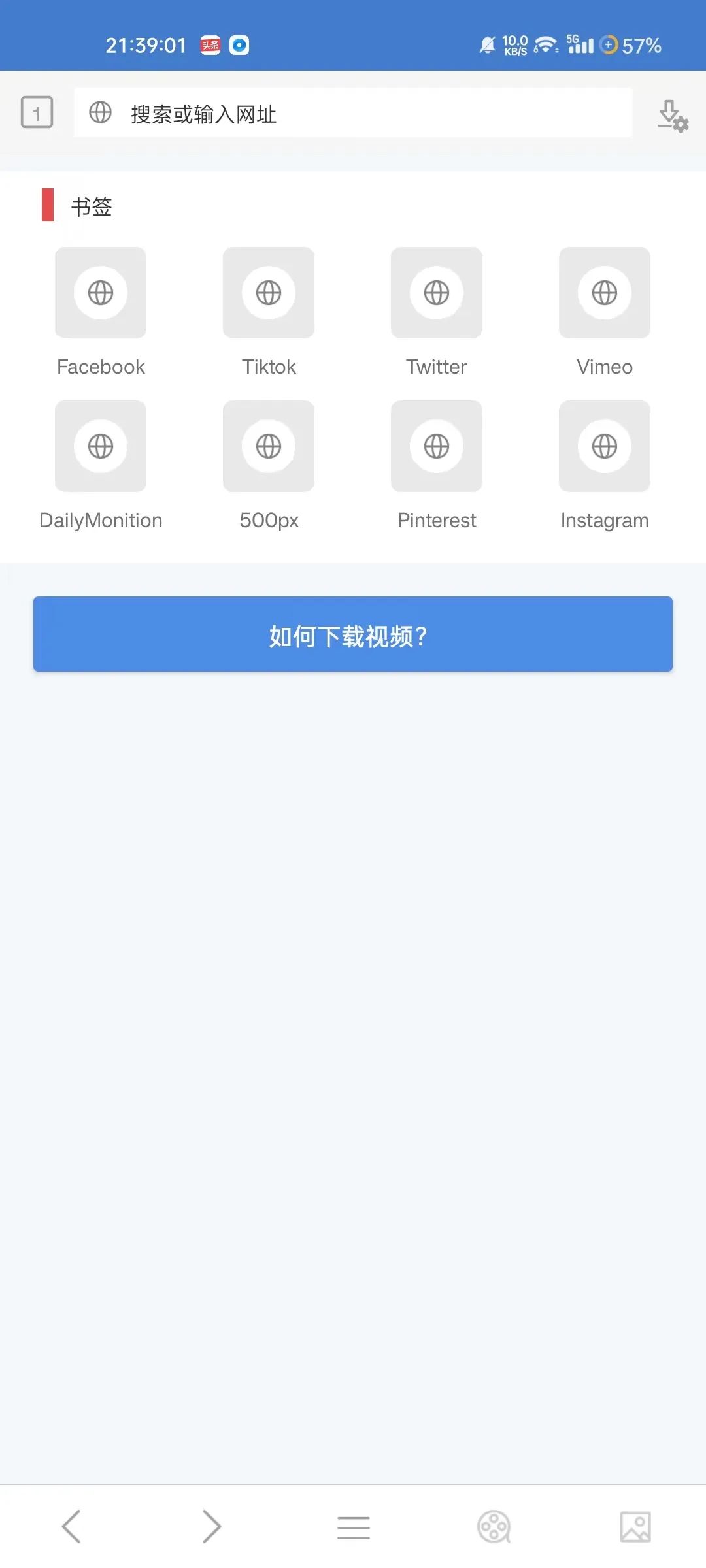Visit the Pinterest bookmark

pos(437,446)
